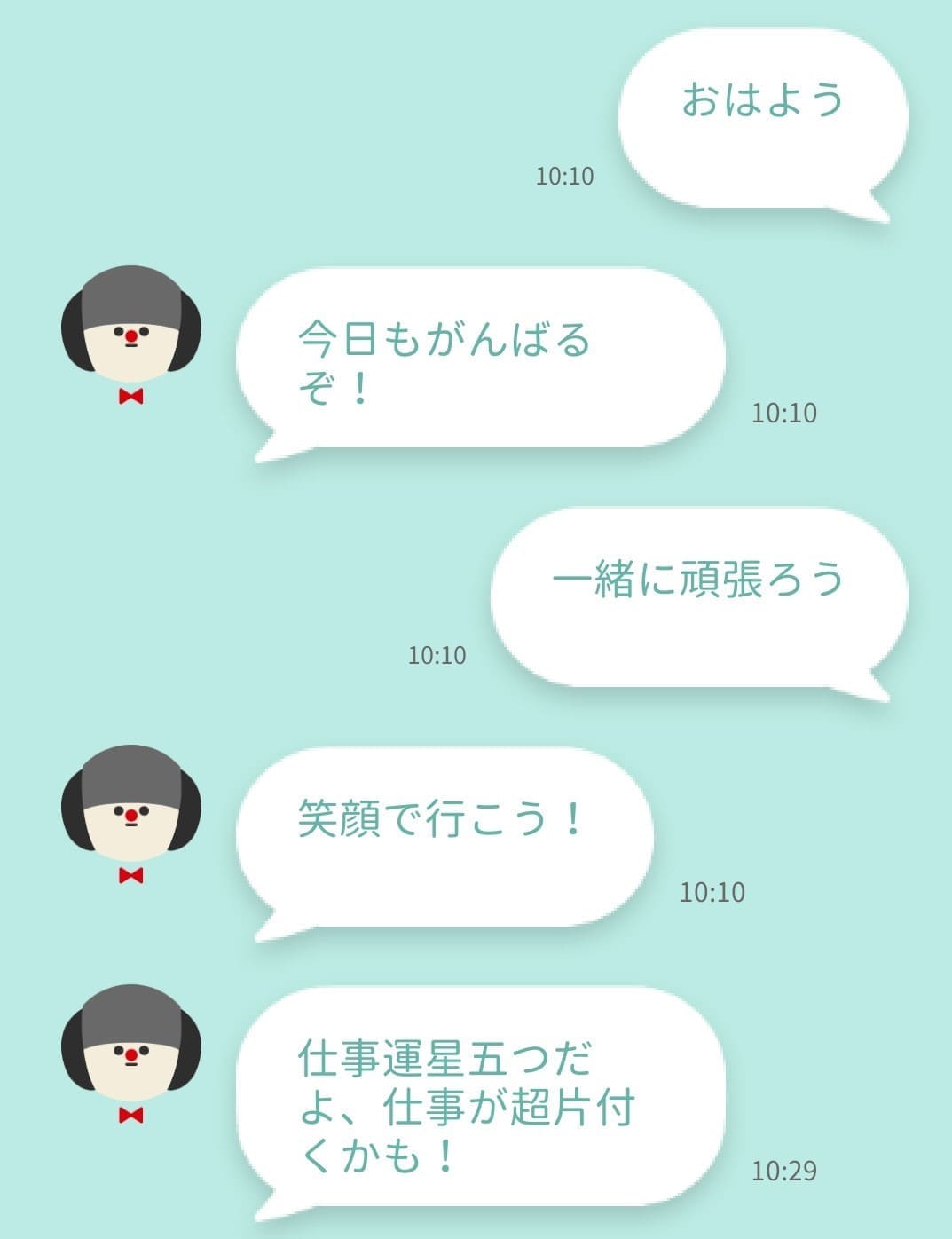Click the 10:10 time next to 一緒に頑張ろう
Viewport: 952px width, 1239px height.
[437, 654]
